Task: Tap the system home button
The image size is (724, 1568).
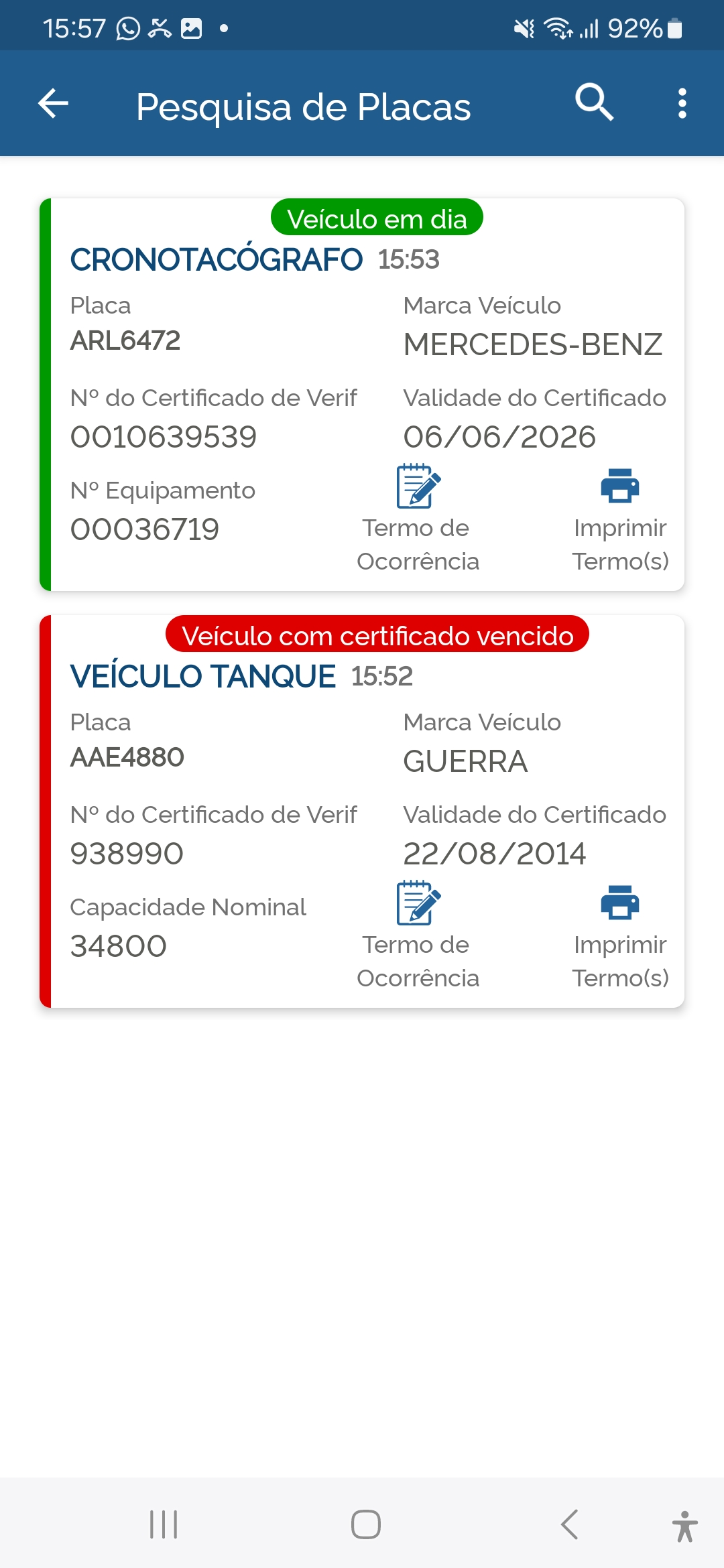Action: tap(366, 1524)
